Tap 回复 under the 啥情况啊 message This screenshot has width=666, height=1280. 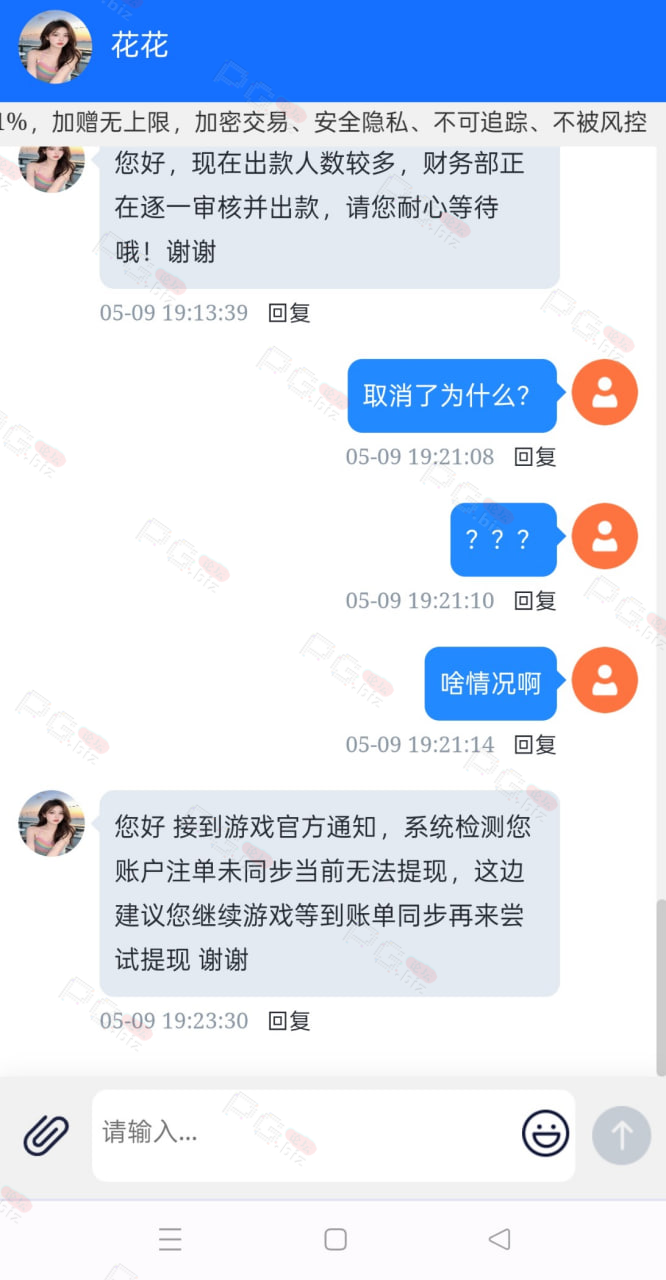click(535, 745)
